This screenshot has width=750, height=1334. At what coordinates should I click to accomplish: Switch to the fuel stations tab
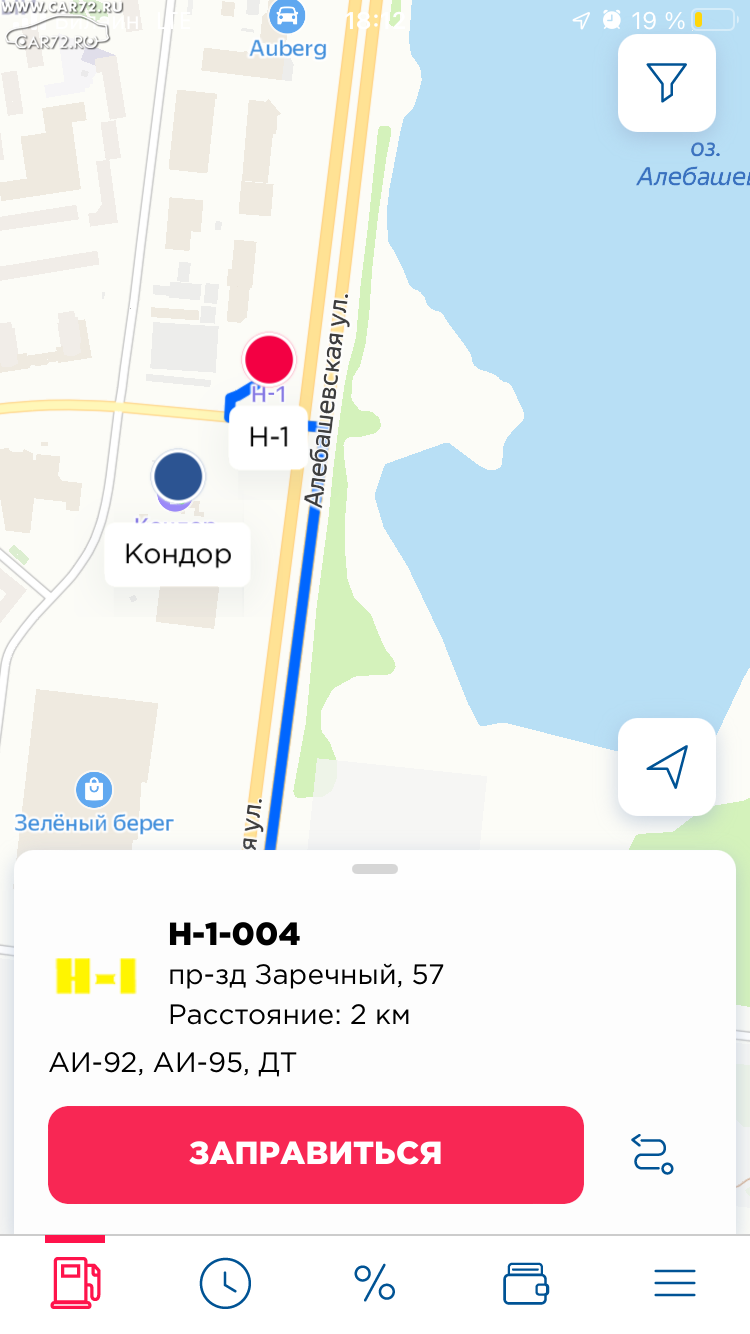pyautogui.click(x=76, y=1283)
